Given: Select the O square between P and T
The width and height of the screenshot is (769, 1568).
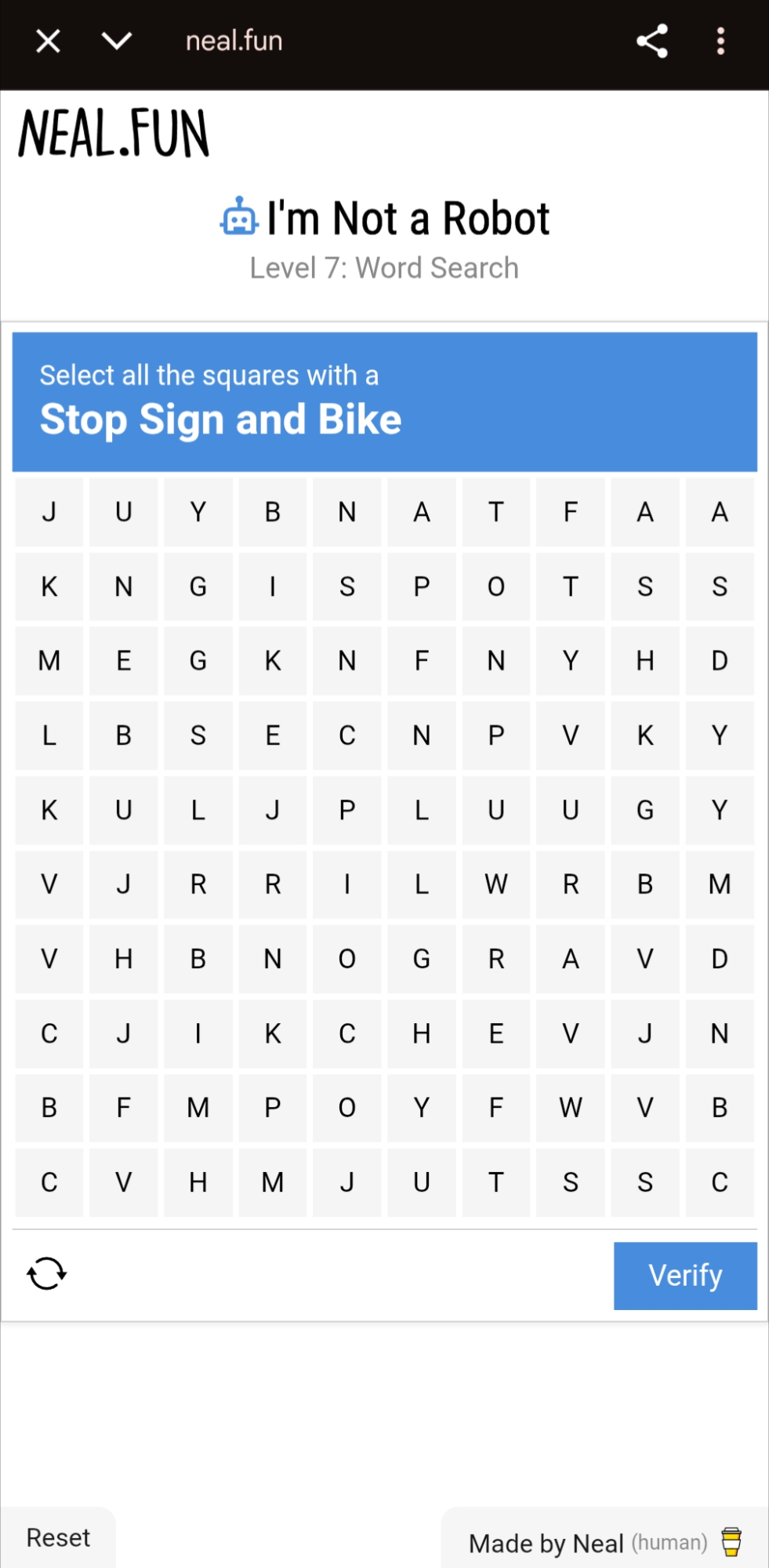Looking at the screenshot, I should (496, 586).
